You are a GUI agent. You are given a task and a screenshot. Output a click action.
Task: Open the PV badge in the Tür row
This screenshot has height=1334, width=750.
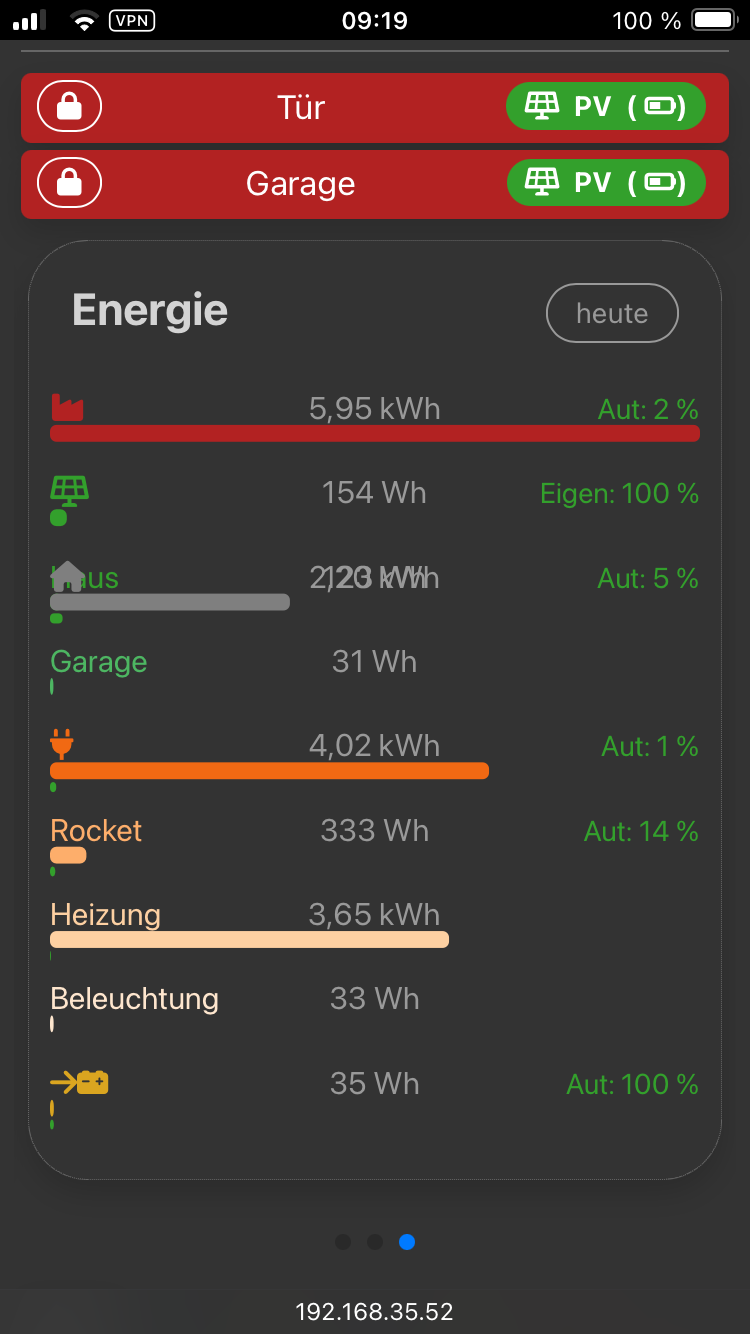605,106
